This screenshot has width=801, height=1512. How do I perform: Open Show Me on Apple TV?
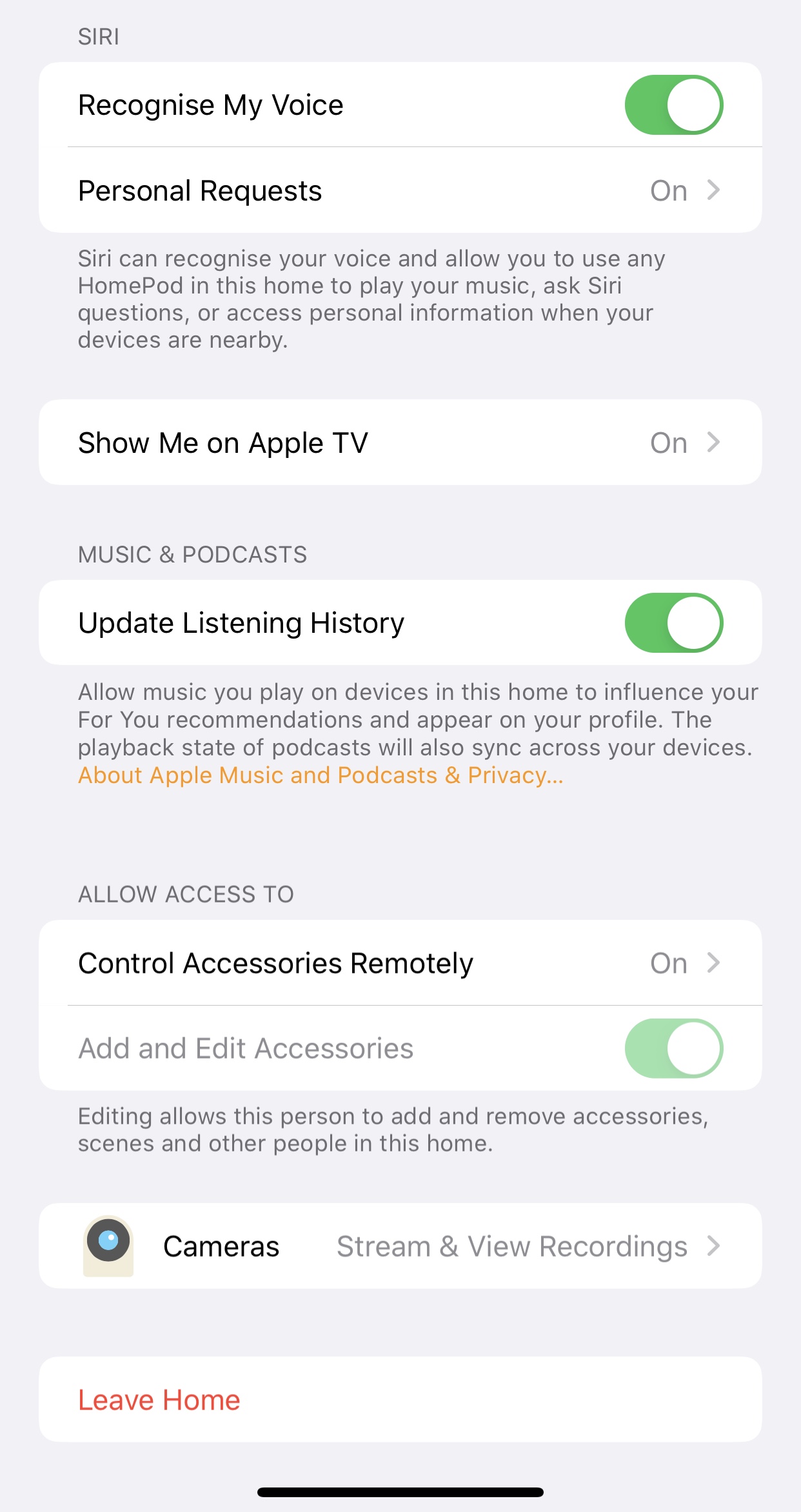pos(400,443)
